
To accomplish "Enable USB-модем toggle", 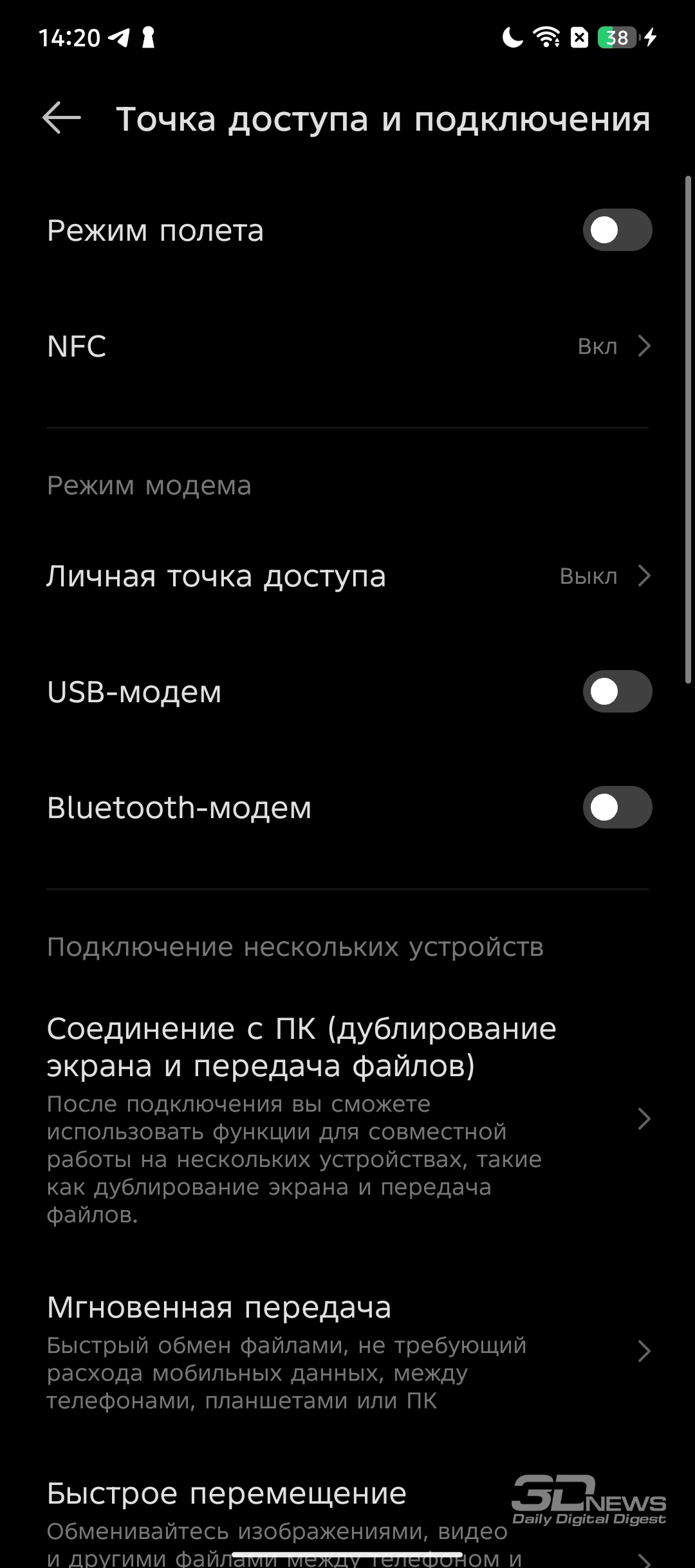I will [x=617, y=691].
